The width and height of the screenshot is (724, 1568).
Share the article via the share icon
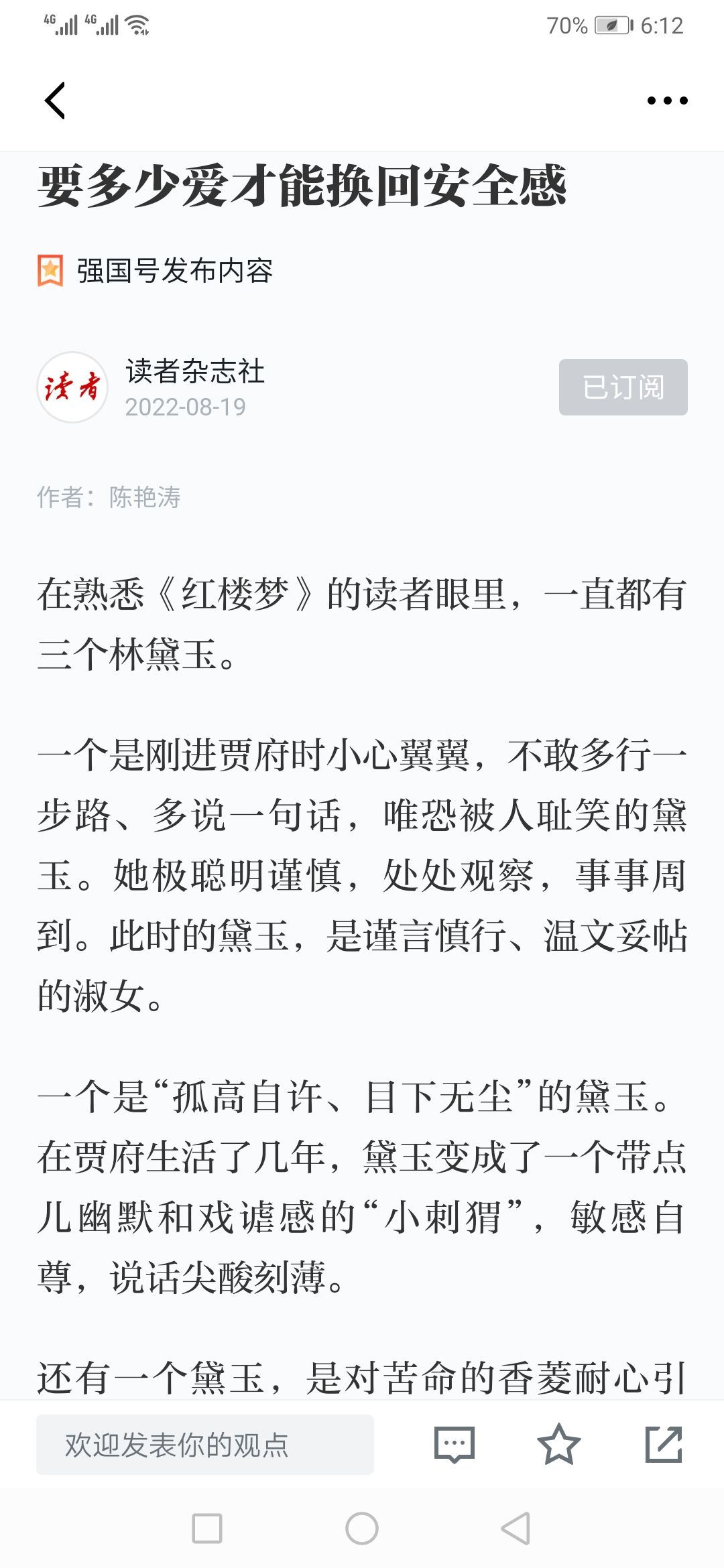[664, 1445]
